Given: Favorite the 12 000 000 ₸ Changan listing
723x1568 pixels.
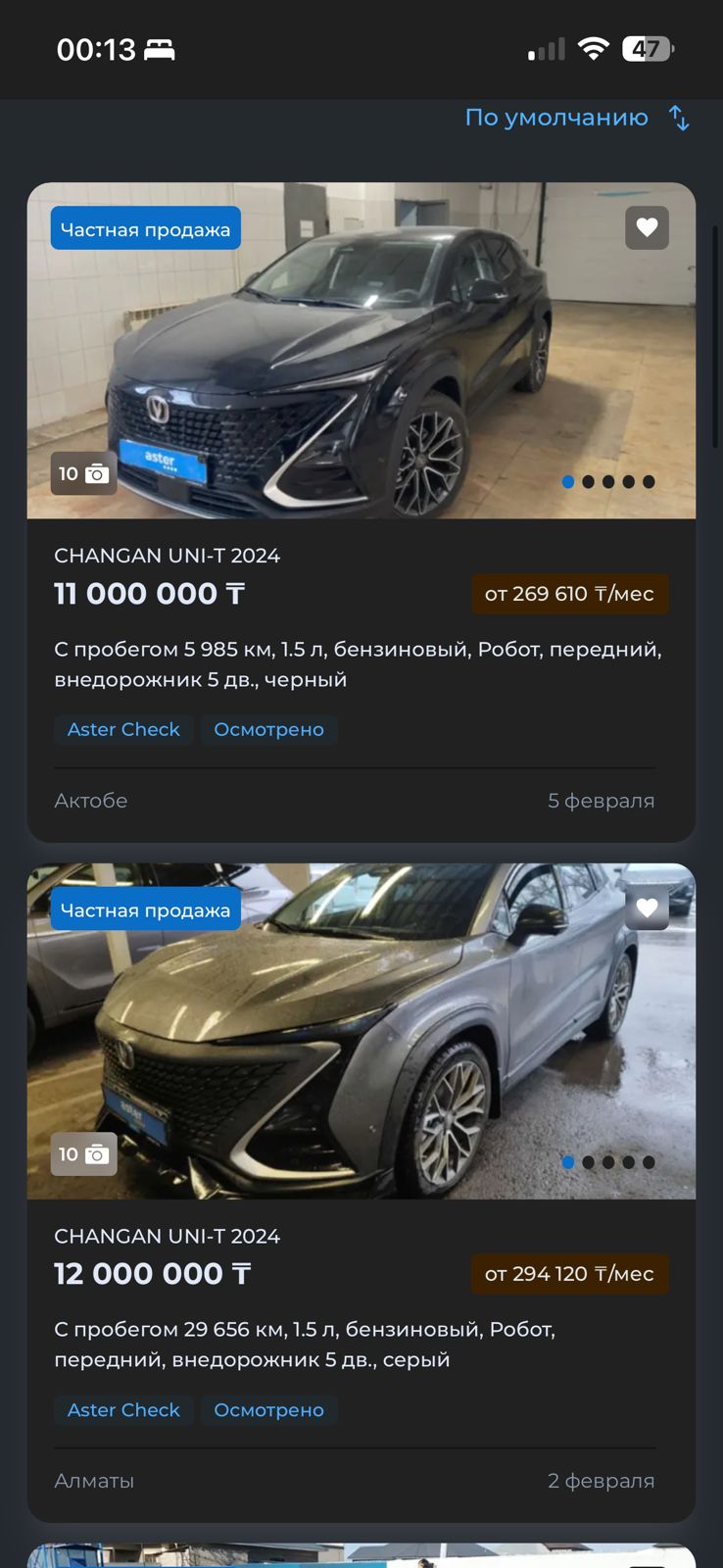Looking at the screenshot, I should click(x=647, y=908).
